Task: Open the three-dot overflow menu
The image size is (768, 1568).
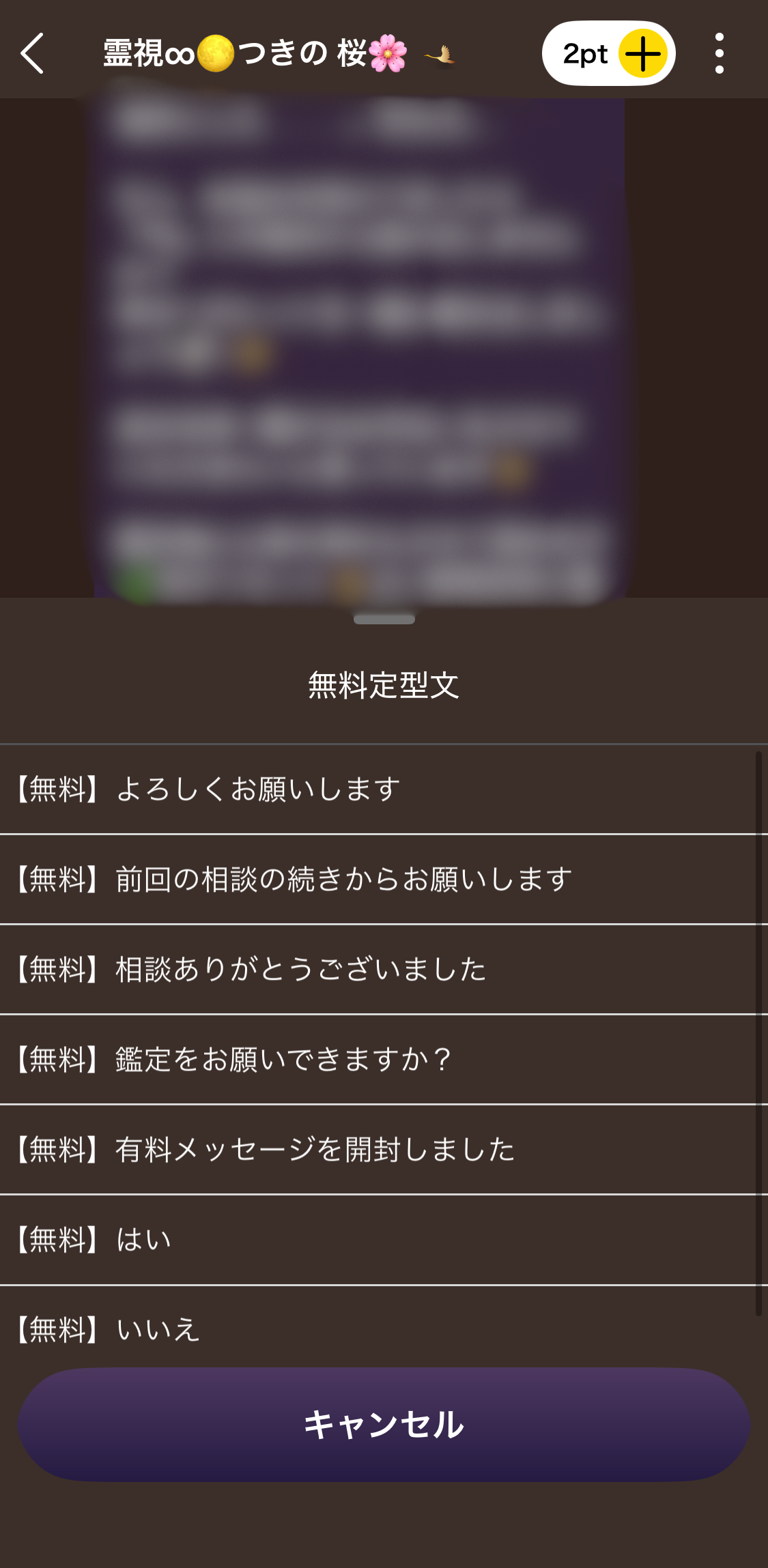Action: (x=719, y=53)
